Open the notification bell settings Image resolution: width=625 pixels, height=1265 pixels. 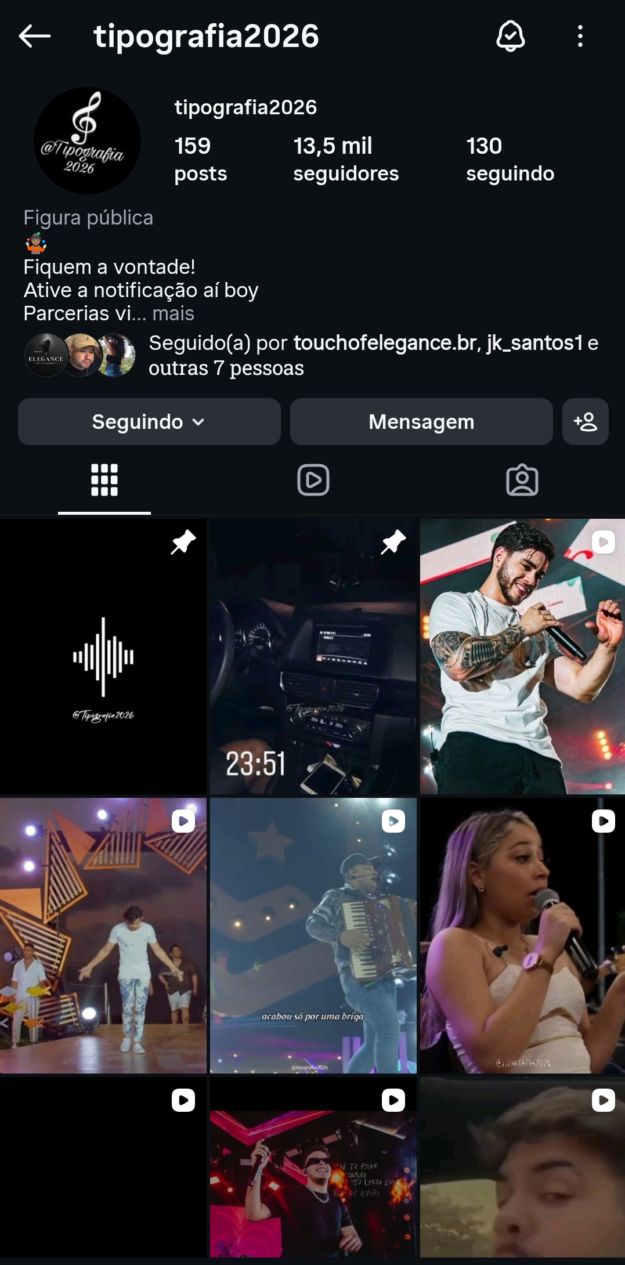[510, 36]
